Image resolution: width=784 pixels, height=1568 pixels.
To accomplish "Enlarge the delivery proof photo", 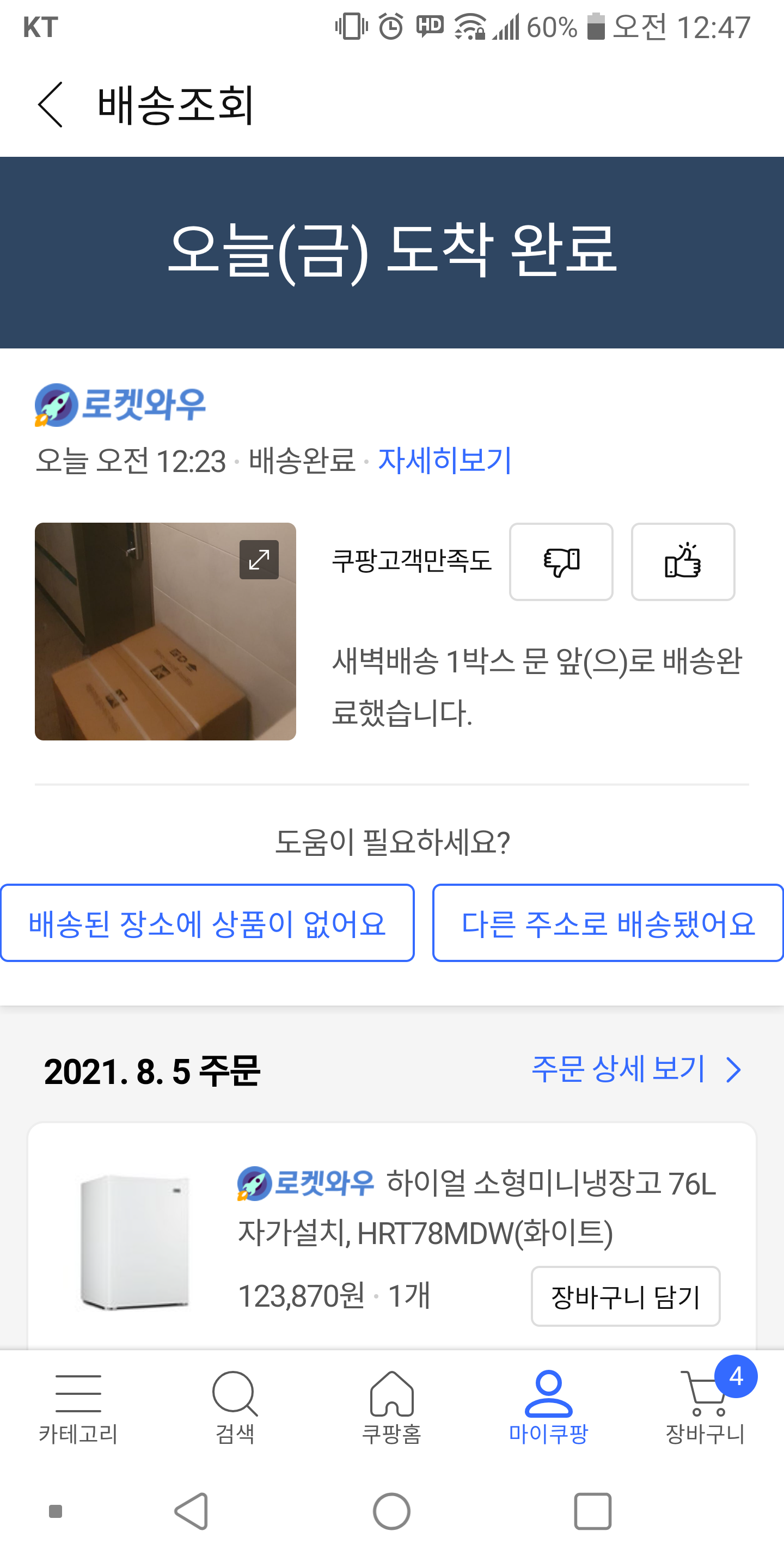I will pyautogui.click(x=259, y=559).
